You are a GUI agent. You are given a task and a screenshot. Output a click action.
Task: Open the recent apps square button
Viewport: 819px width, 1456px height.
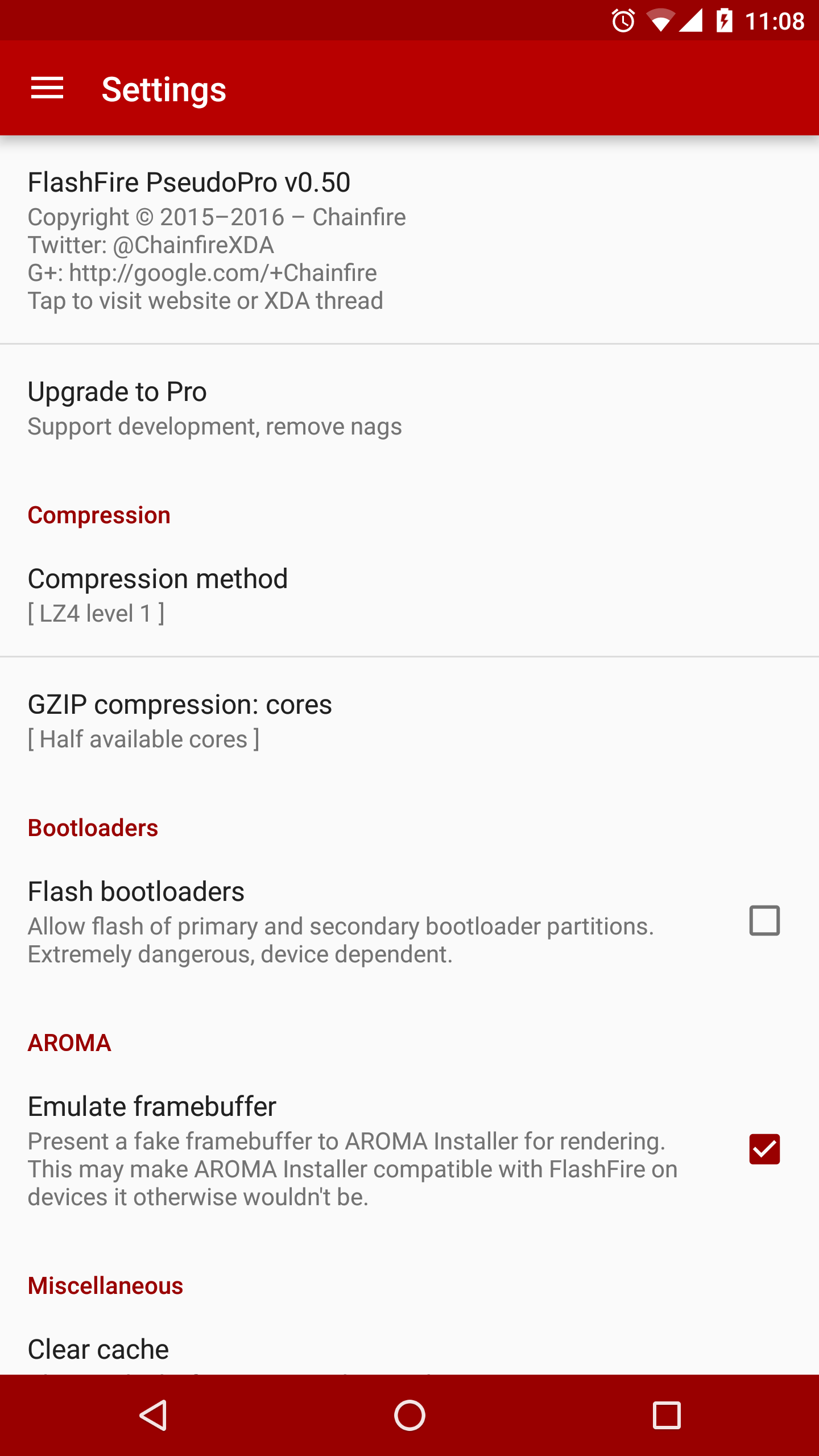tap(666, 1414)
